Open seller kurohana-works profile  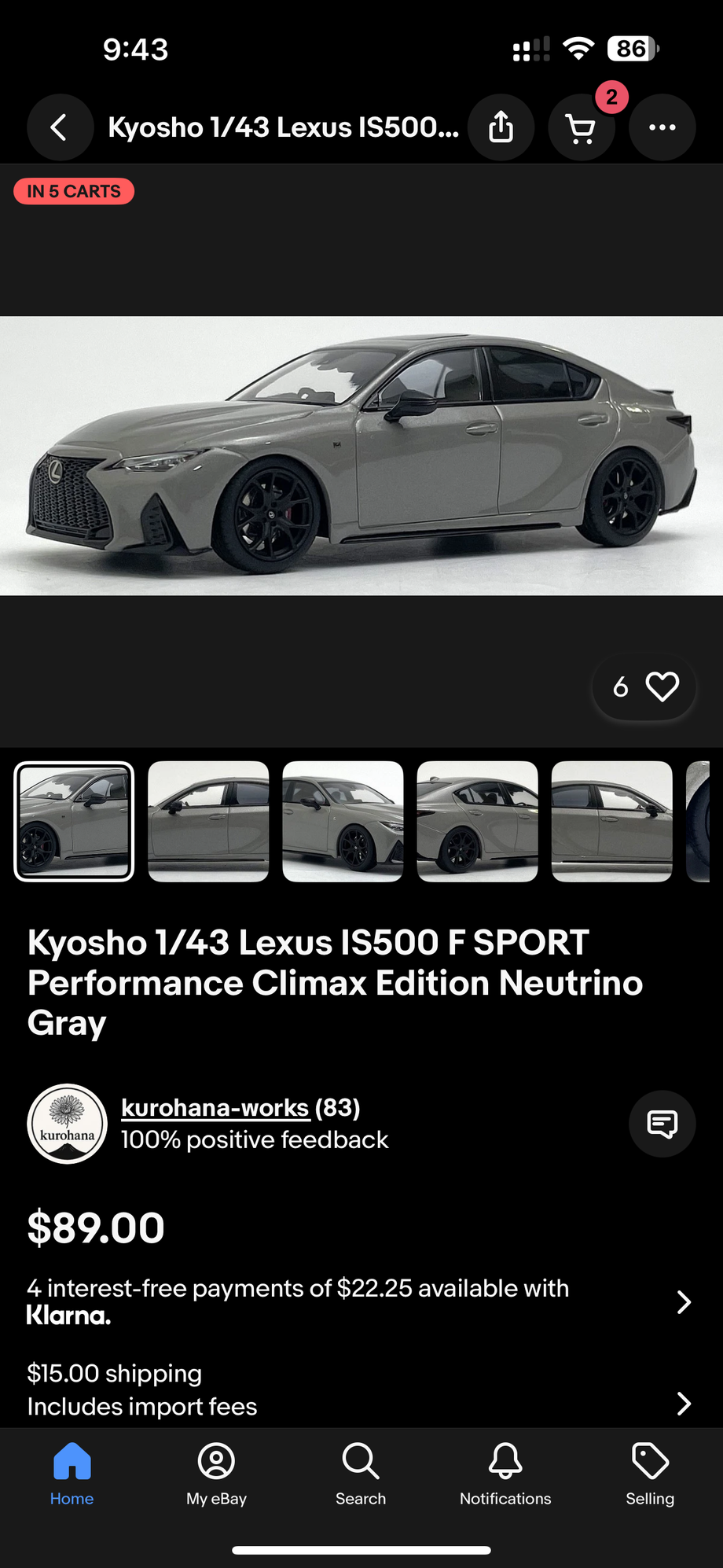215,1107
